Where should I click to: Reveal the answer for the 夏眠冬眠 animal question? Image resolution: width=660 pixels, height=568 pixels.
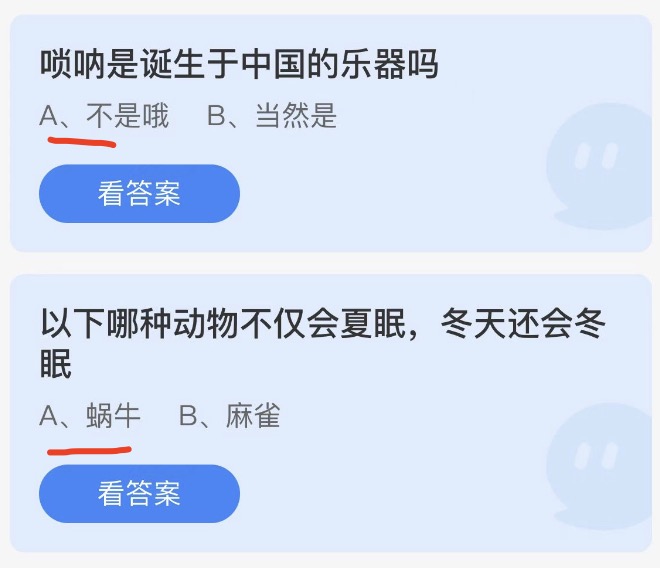139,493
